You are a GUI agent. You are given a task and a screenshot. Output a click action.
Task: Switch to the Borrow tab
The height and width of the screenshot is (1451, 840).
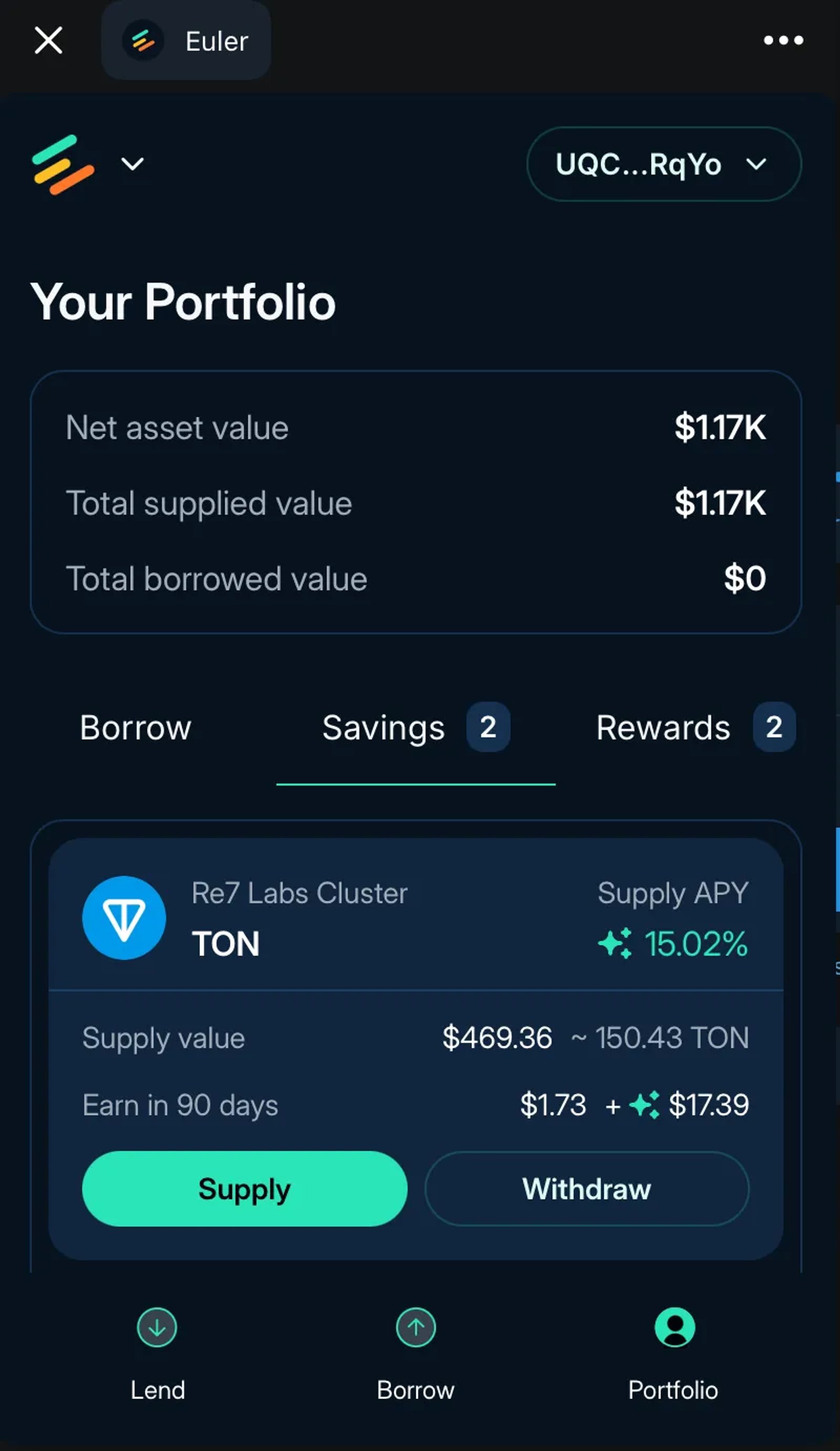[x=135, y=727]
